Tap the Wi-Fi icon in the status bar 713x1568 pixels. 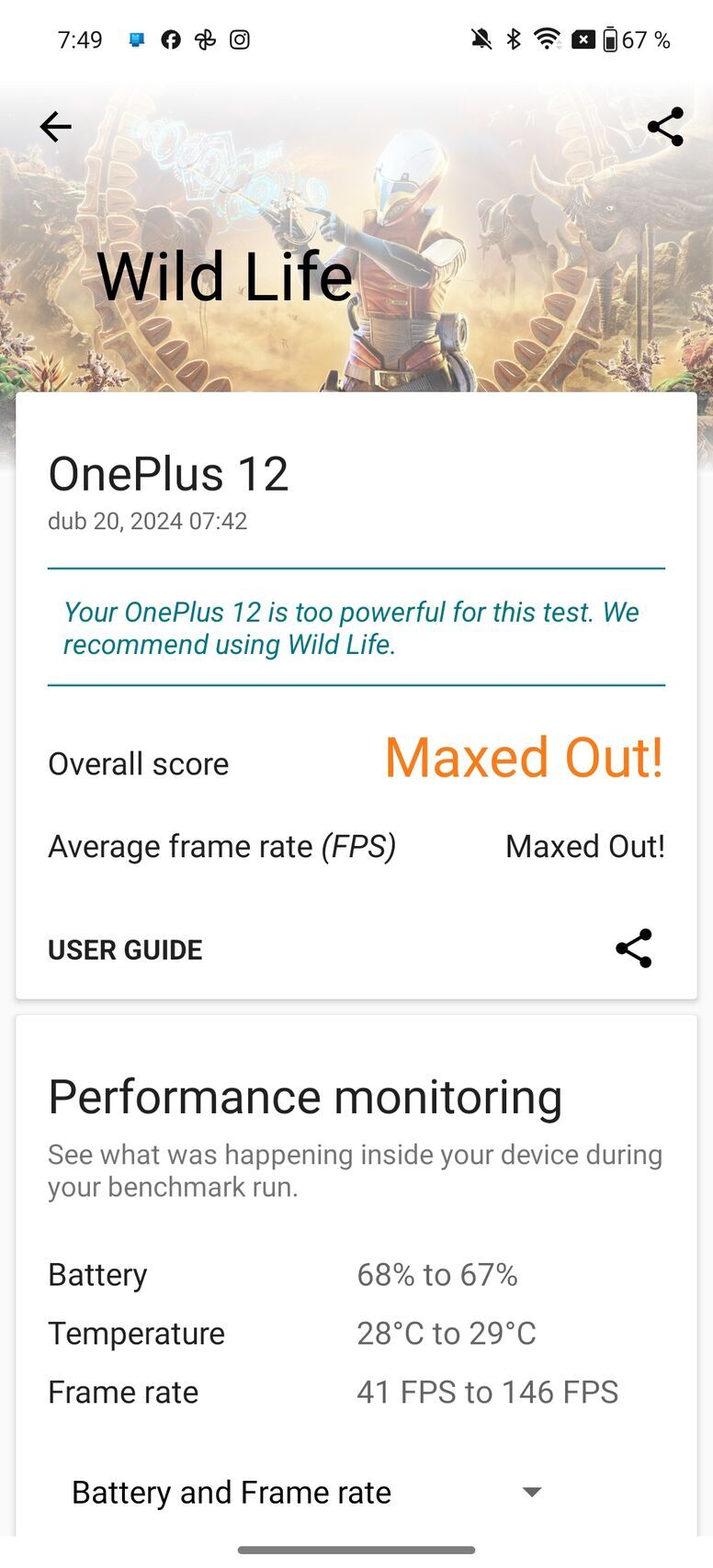[546, 39]
